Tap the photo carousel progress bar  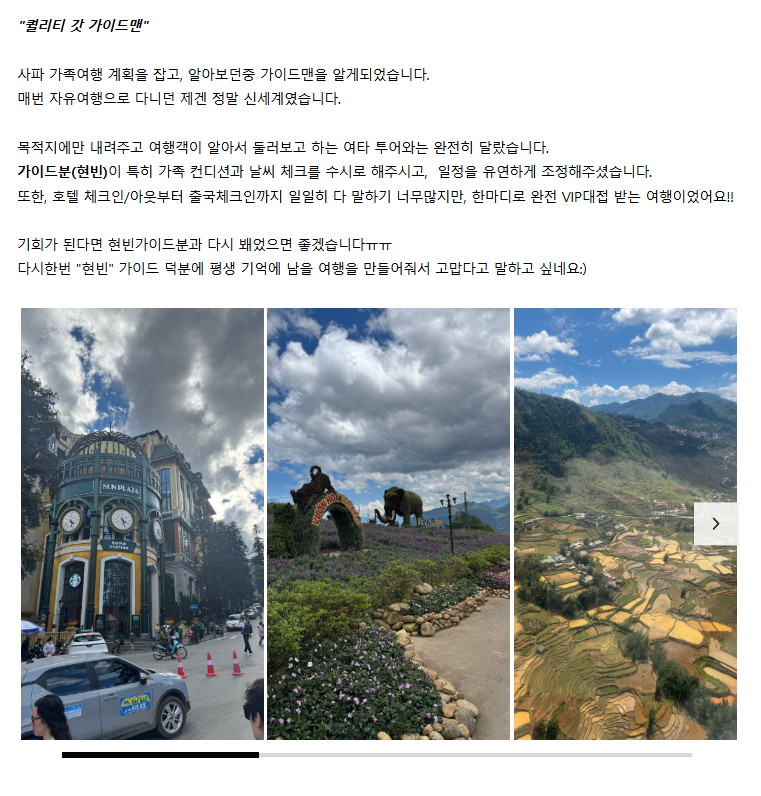click(376, 754)
